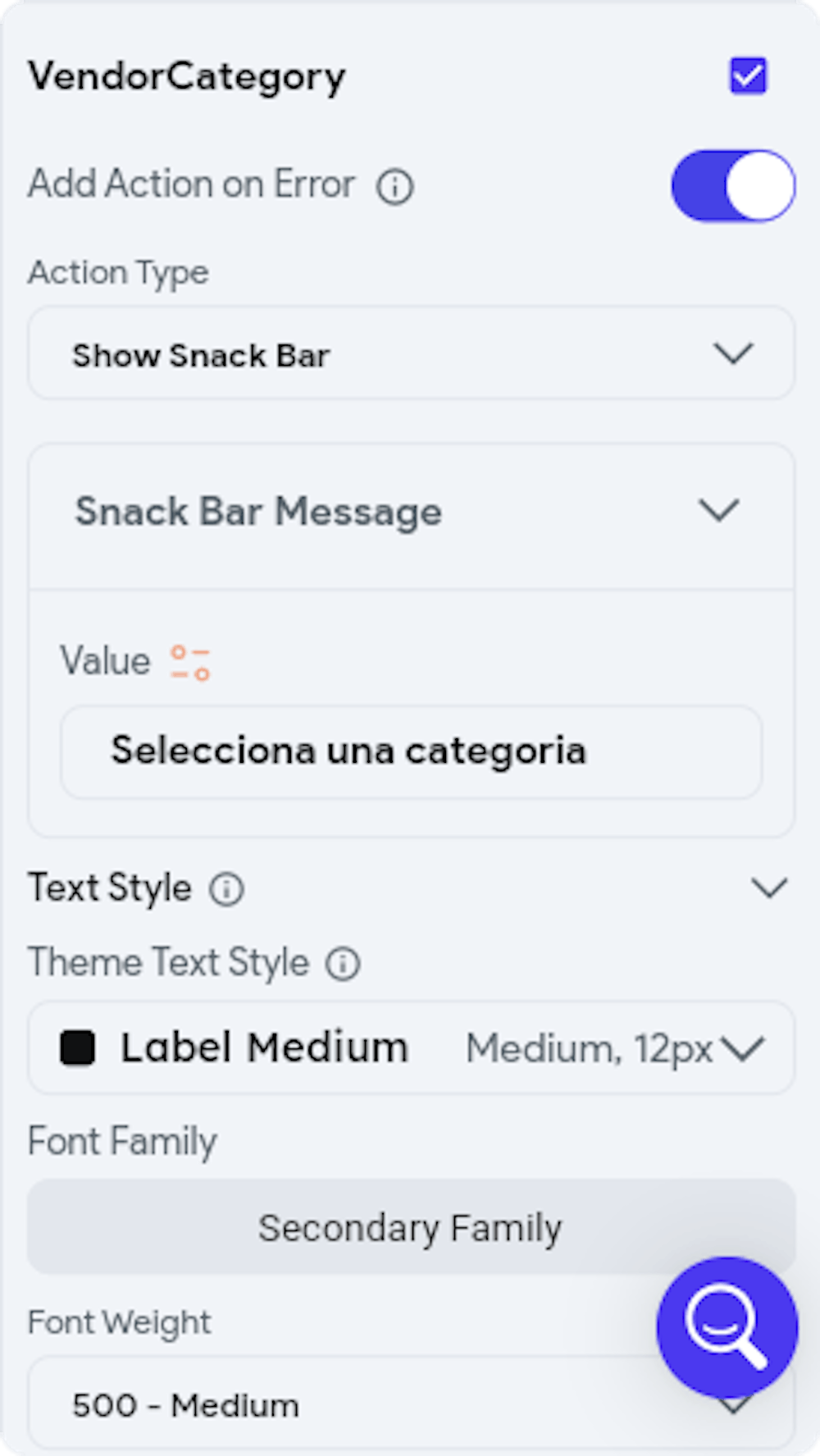This screenshot has height=1456, width=820.
Task: Click the Snack Bar Message section header
Action: (x=258, y=510)
